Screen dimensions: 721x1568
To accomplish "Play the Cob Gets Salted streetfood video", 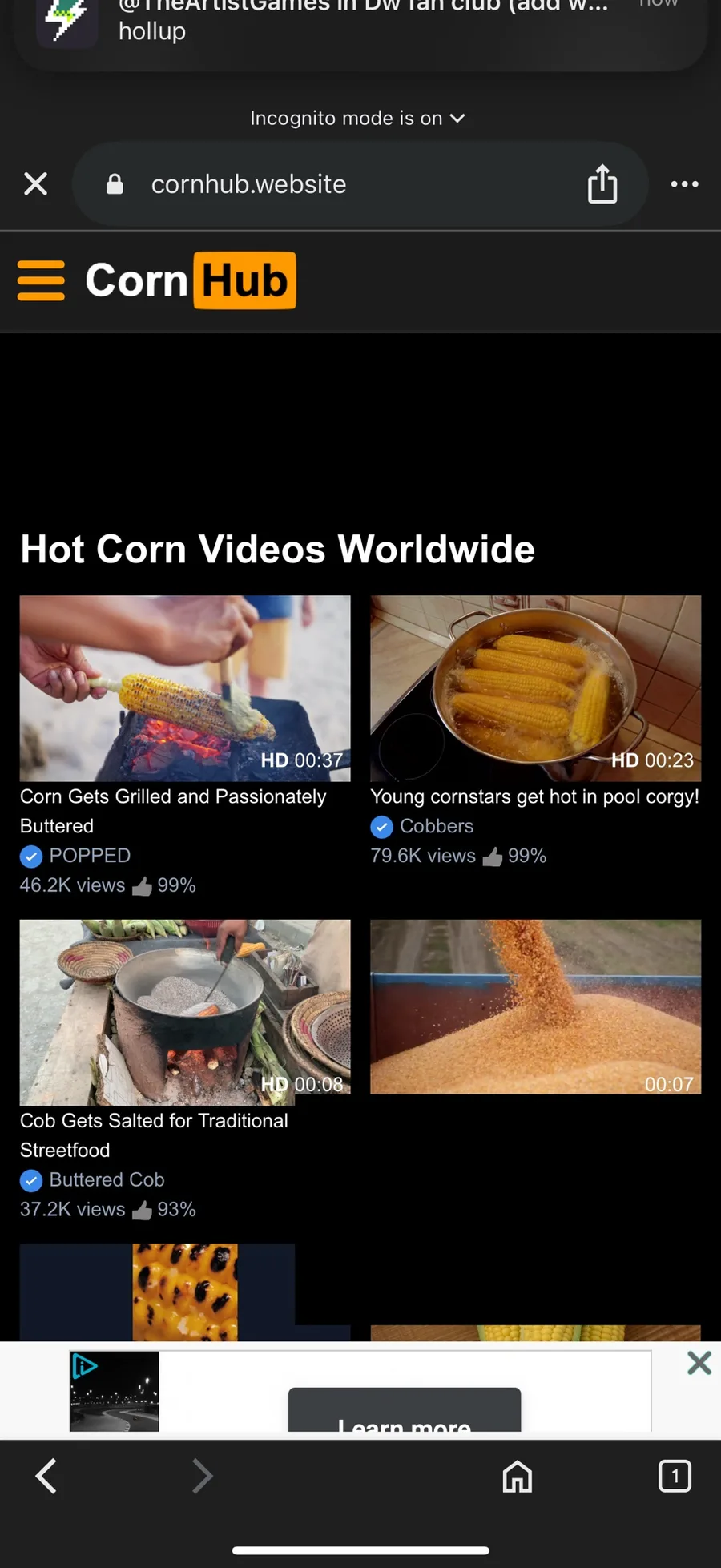I will (185, 1013).
